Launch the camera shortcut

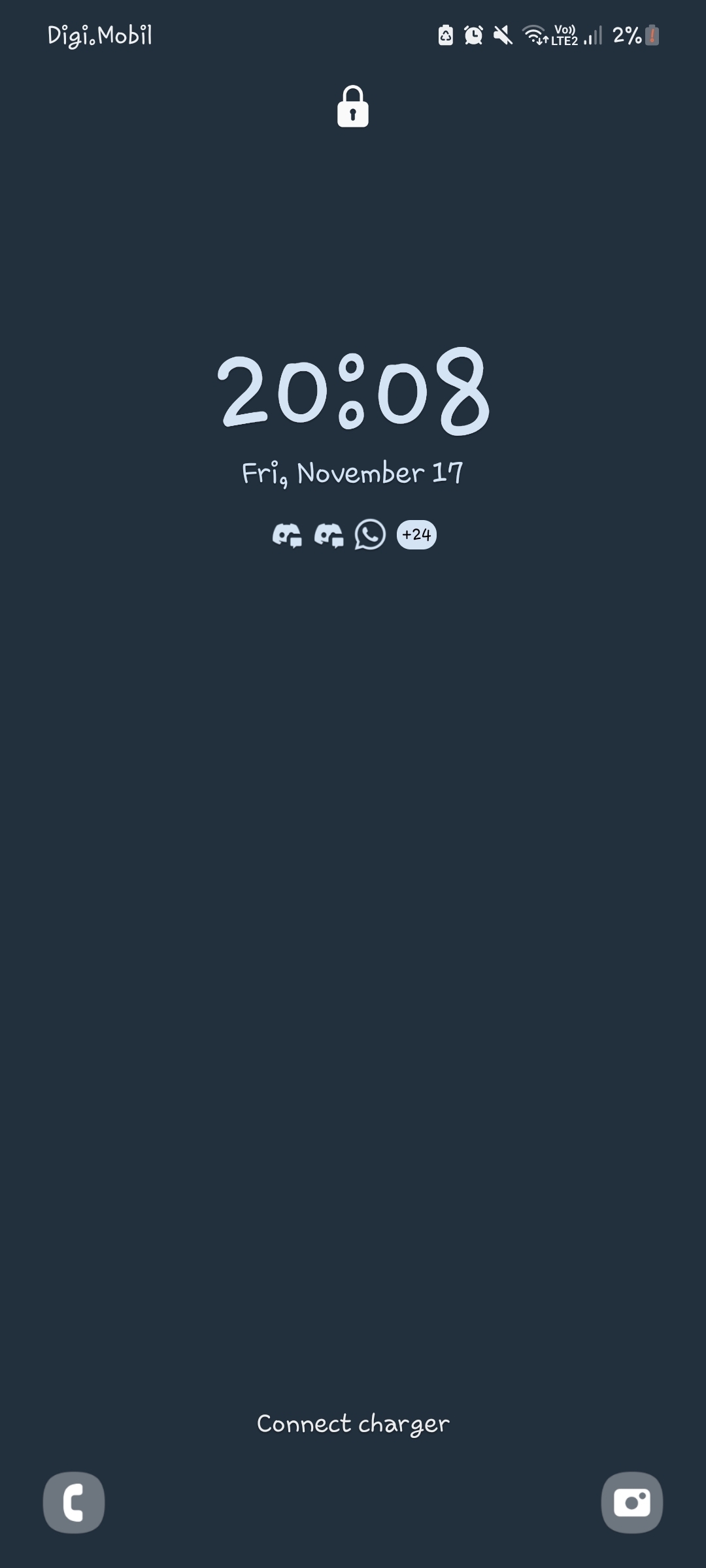point(631,1502)
